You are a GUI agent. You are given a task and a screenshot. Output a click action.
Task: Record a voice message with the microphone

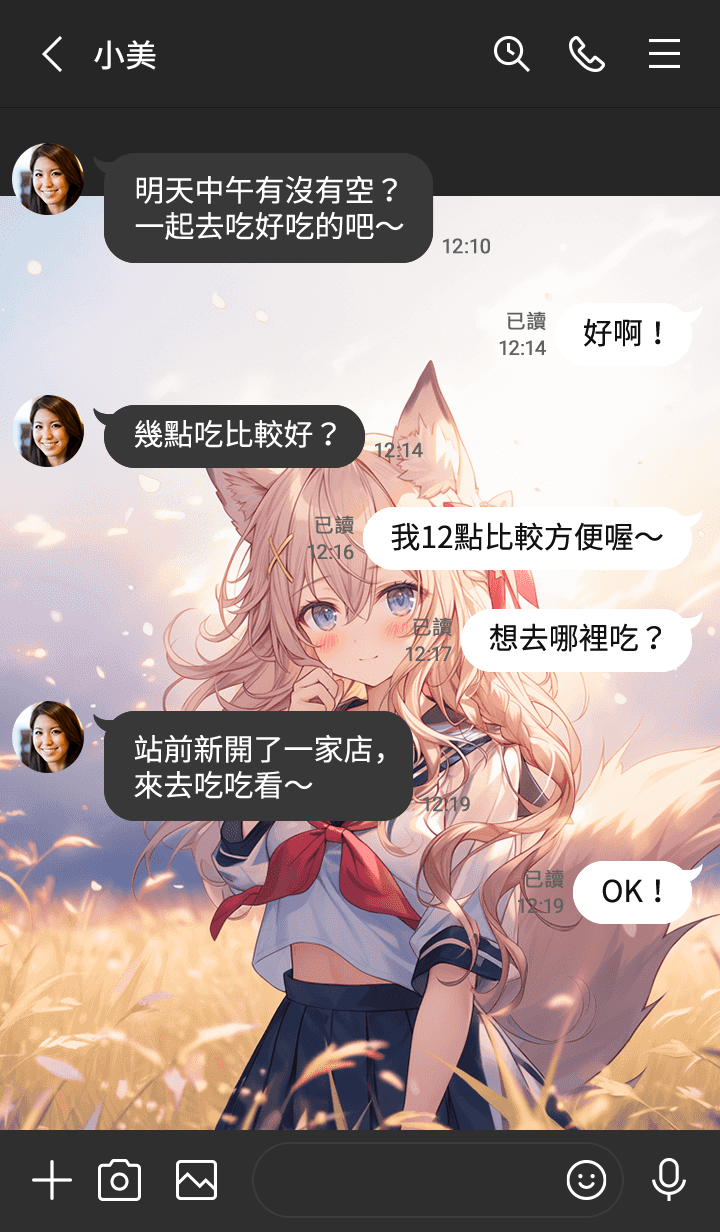coord(668,1181)
